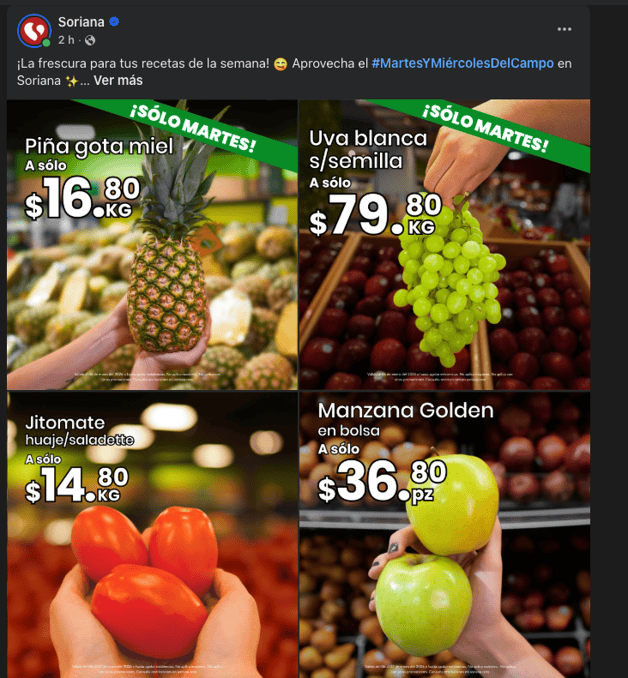Viewport: 628px width, 678px height.
Task: Expand the caption with Ver más
Action: (119, 81)
